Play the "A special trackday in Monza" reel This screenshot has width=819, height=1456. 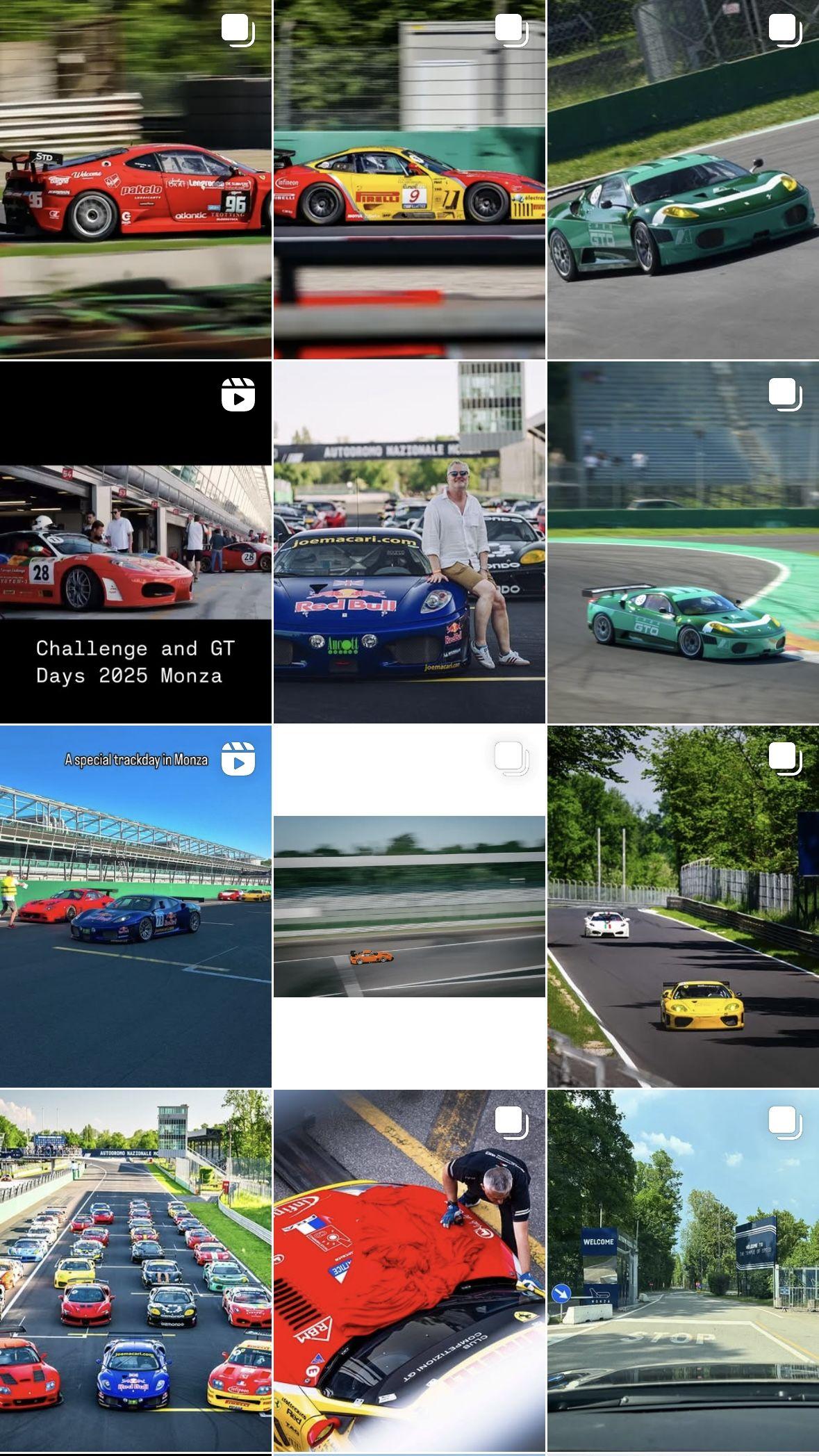pos(135,906)
